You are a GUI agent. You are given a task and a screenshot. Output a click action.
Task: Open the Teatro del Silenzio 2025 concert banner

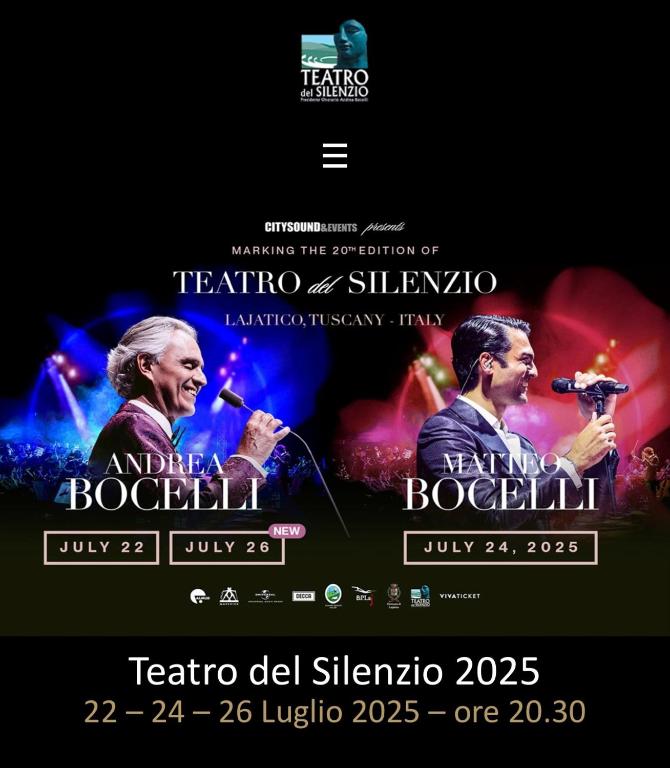click(335, 420)
